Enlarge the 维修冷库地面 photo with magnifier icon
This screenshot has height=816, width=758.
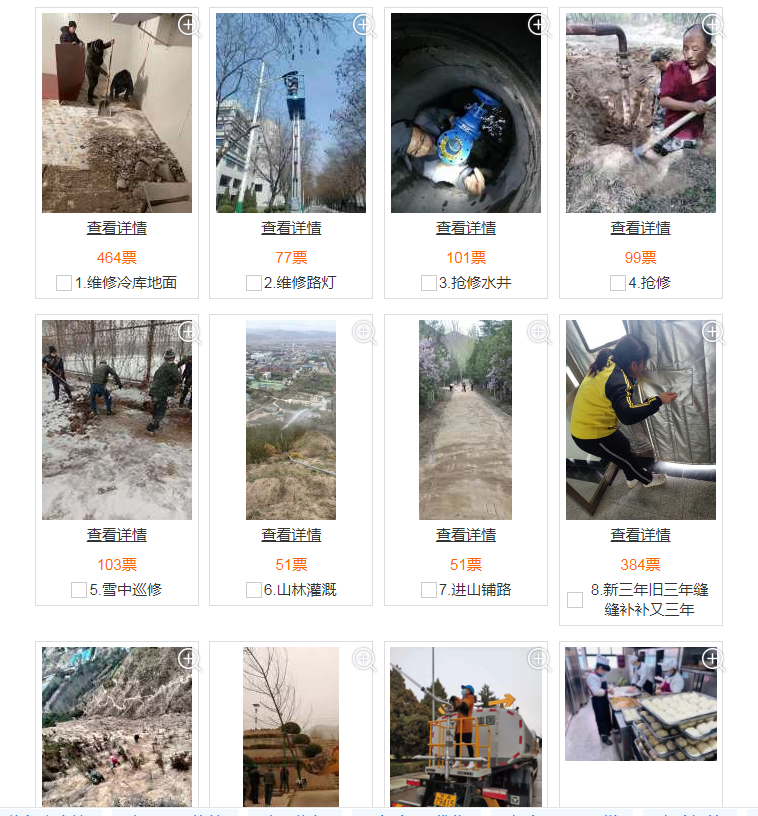190,26
